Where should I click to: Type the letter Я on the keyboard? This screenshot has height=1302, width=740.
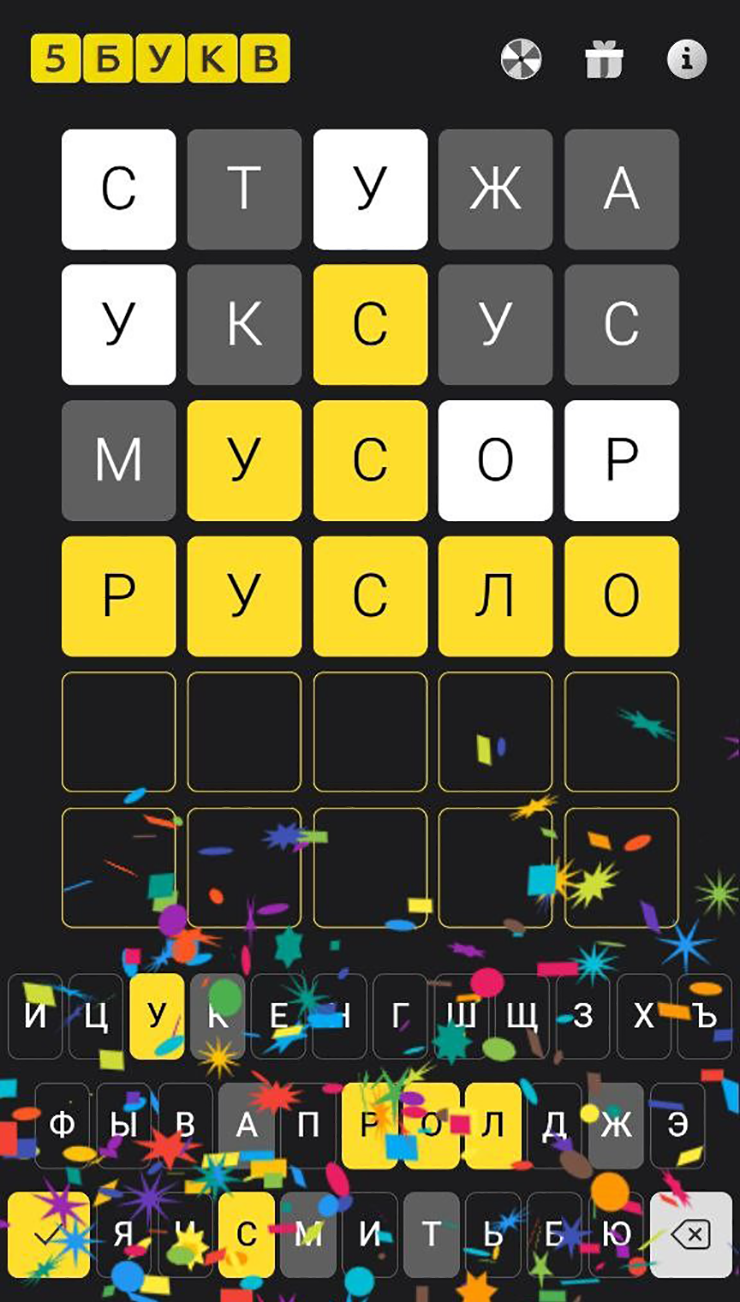pos(122,1235)
